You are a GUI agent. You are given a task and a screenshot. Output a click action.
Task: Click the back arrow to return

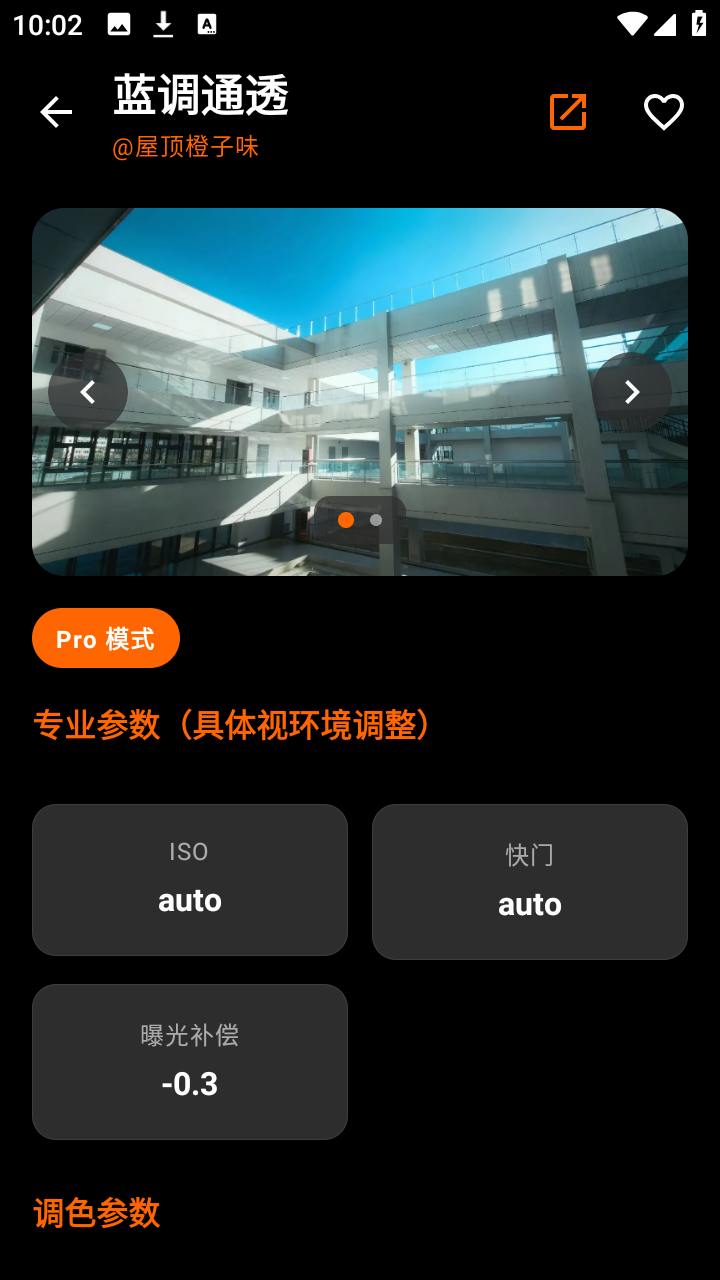56,112
